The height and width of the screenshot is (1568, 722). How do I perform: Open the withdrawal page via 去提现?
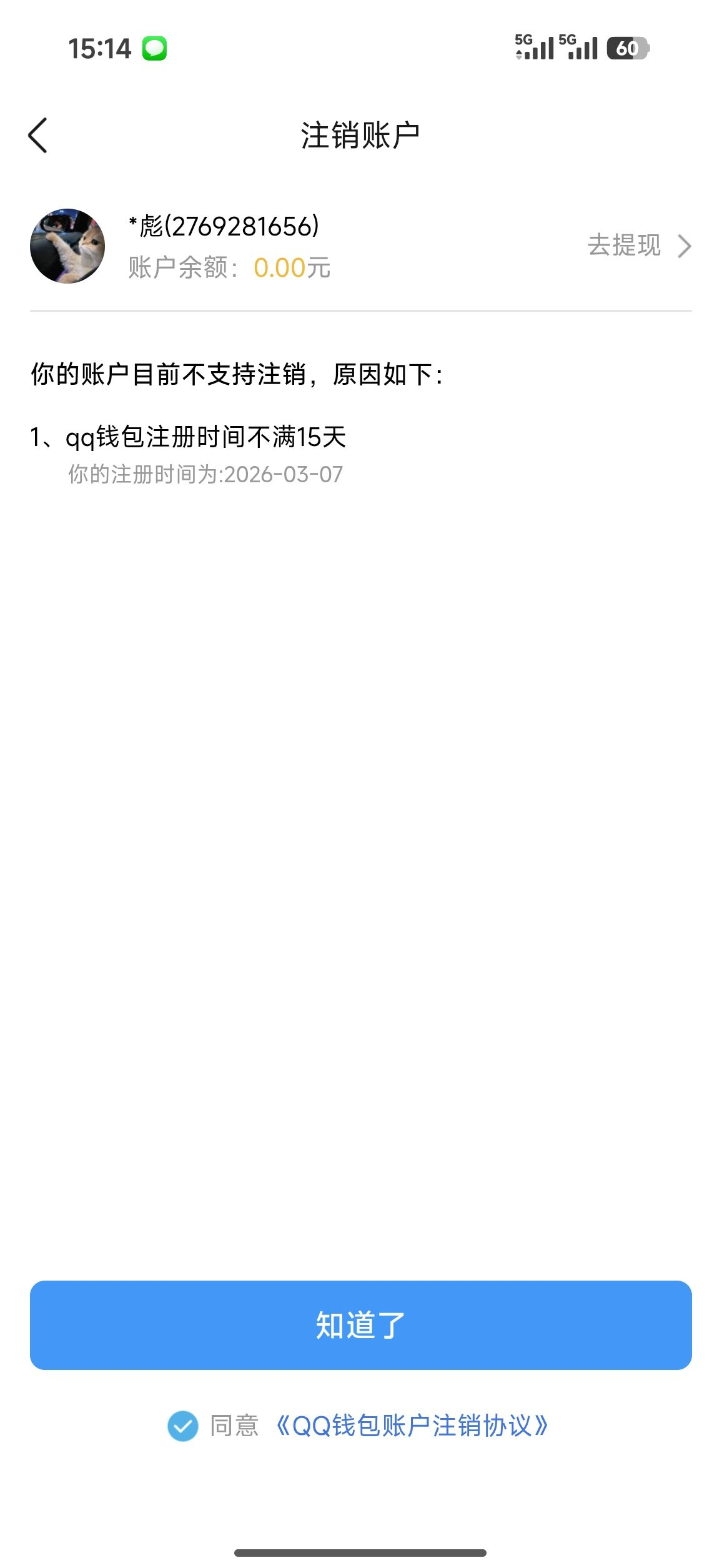coord(625,246)
